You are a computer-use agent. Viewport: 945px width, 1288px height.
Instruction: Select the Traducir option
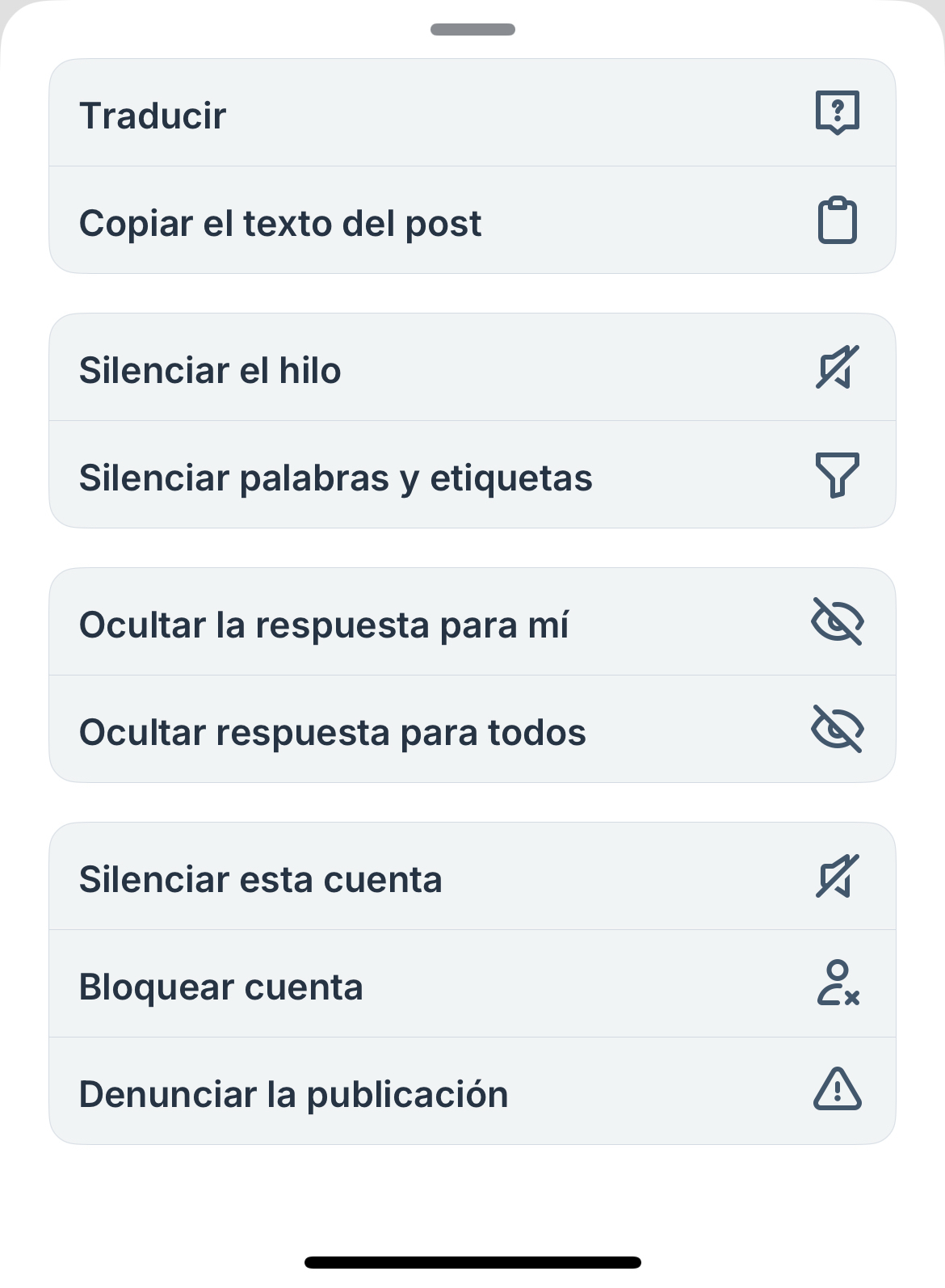tap(472, 113)
